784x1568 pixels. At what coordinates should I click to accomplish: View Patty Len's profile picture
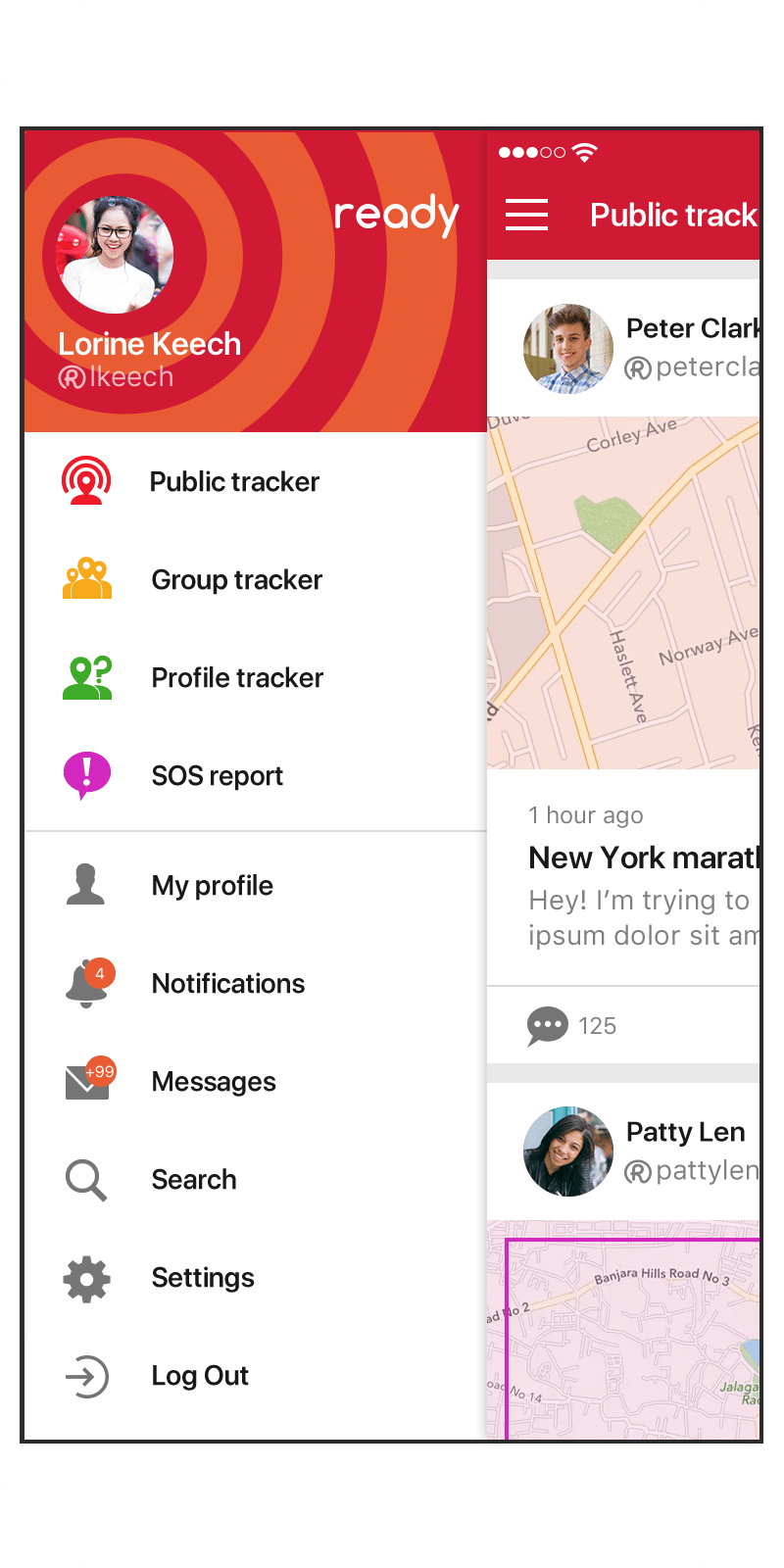click(567, 1151)
